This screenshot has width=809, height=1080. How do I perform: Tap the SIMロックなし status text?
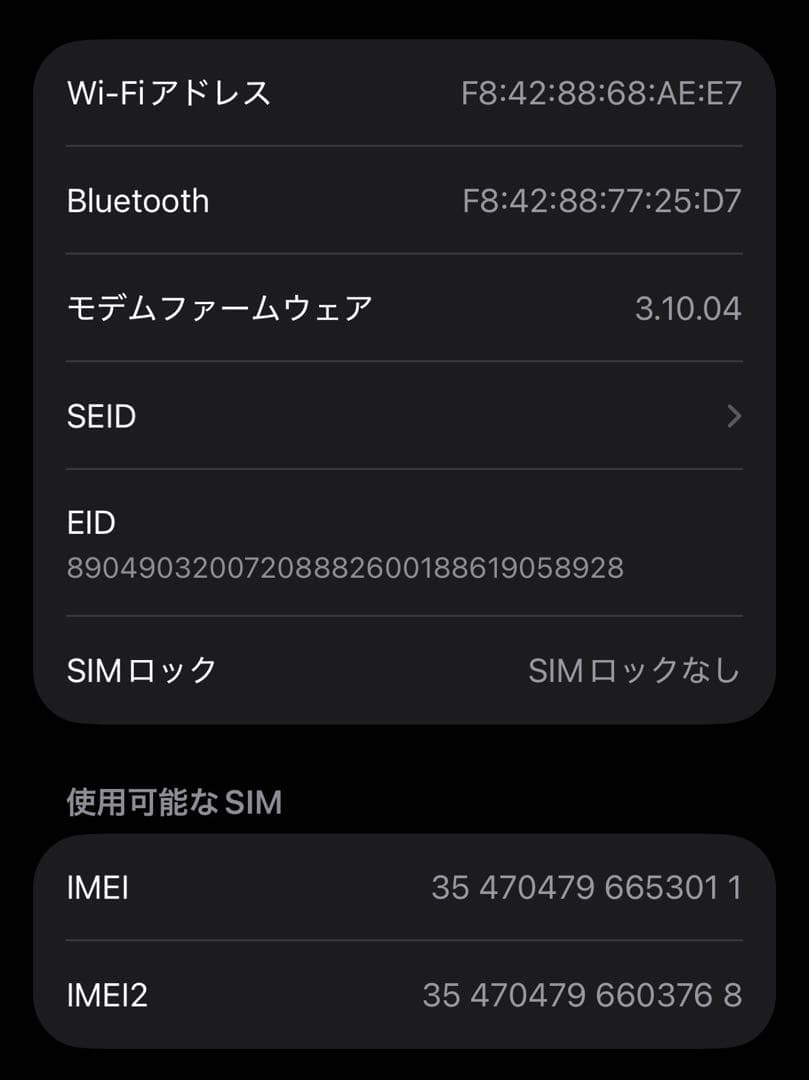633,670
